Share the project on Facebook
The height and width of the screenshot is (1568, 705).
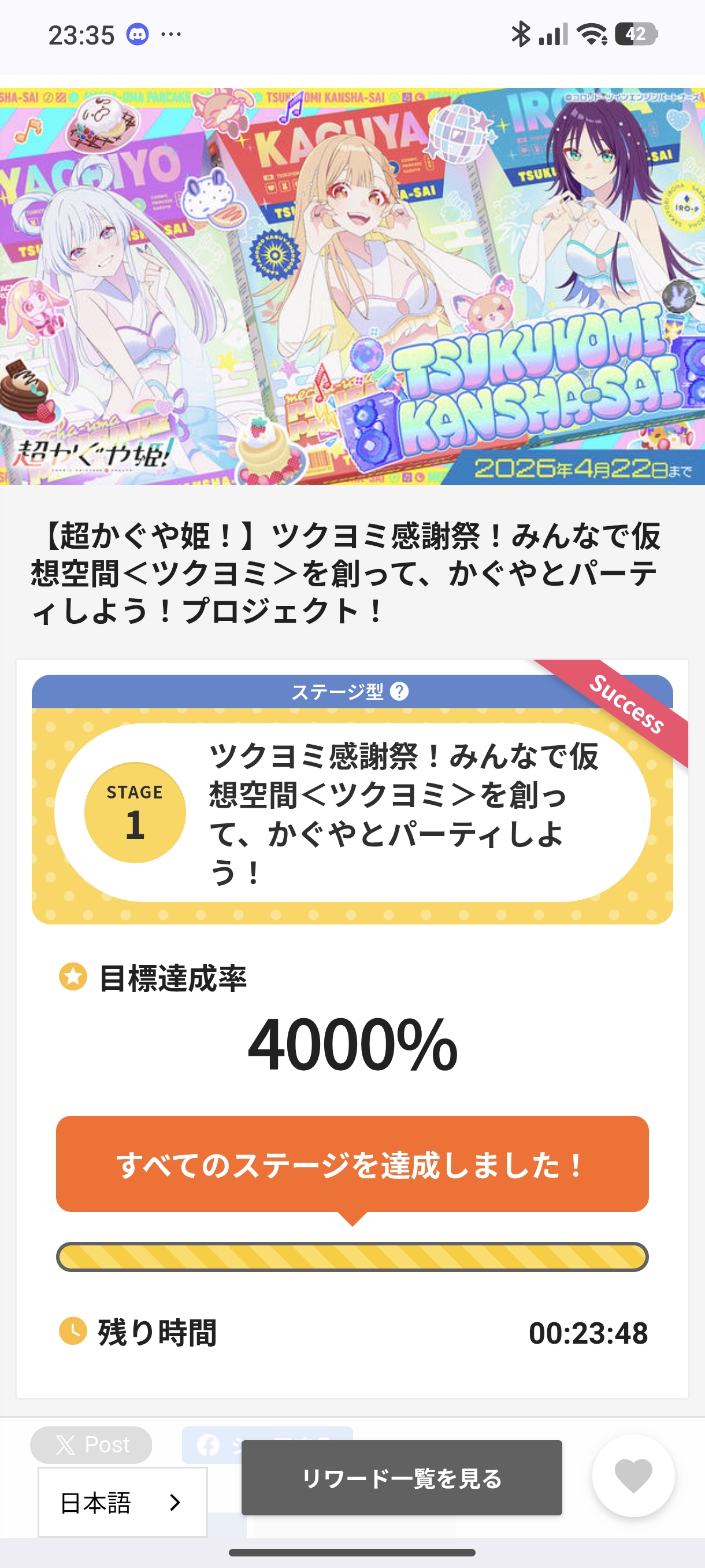210,1444
